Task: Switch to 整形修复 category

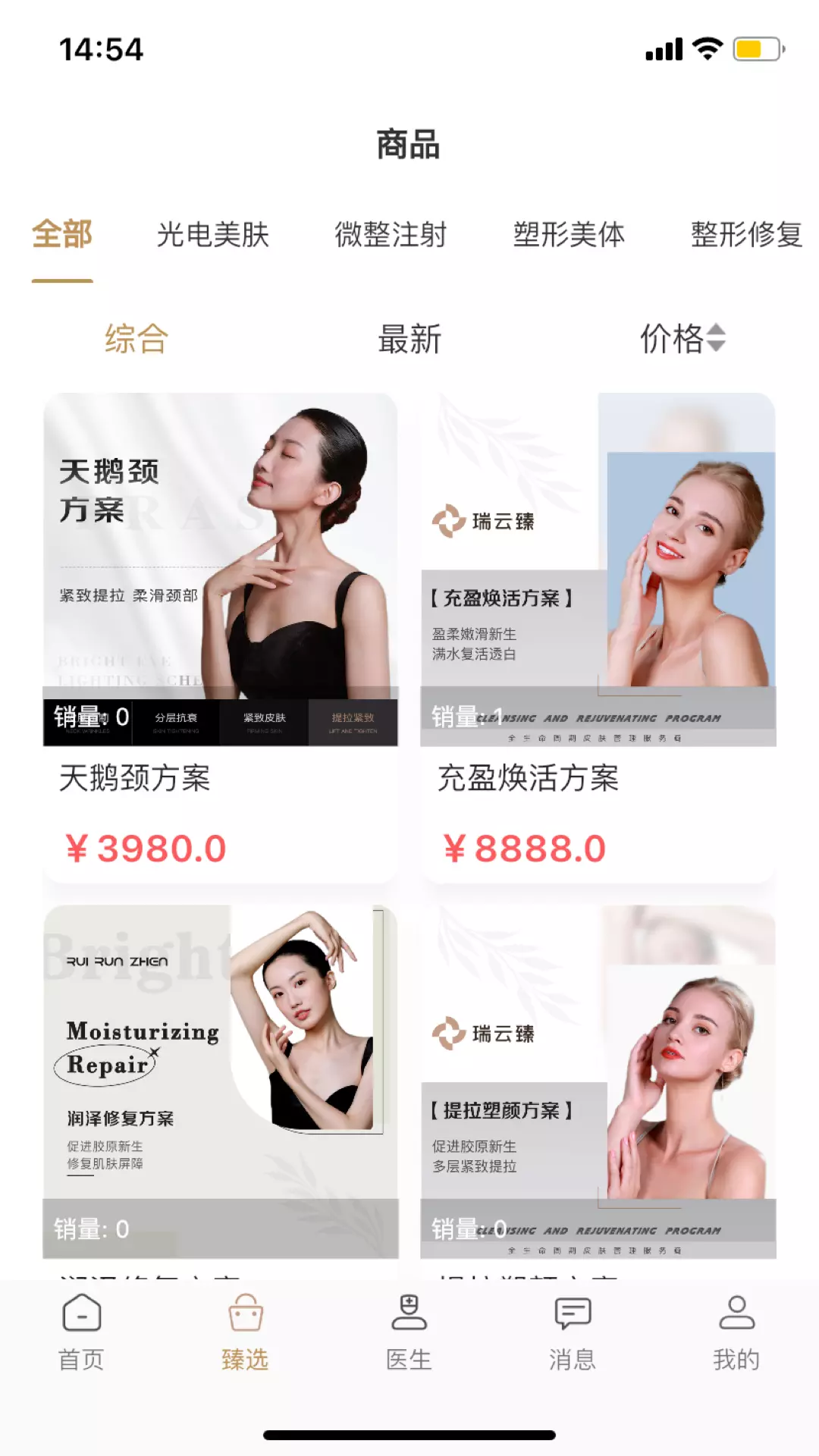Action: tap(747, 234)
